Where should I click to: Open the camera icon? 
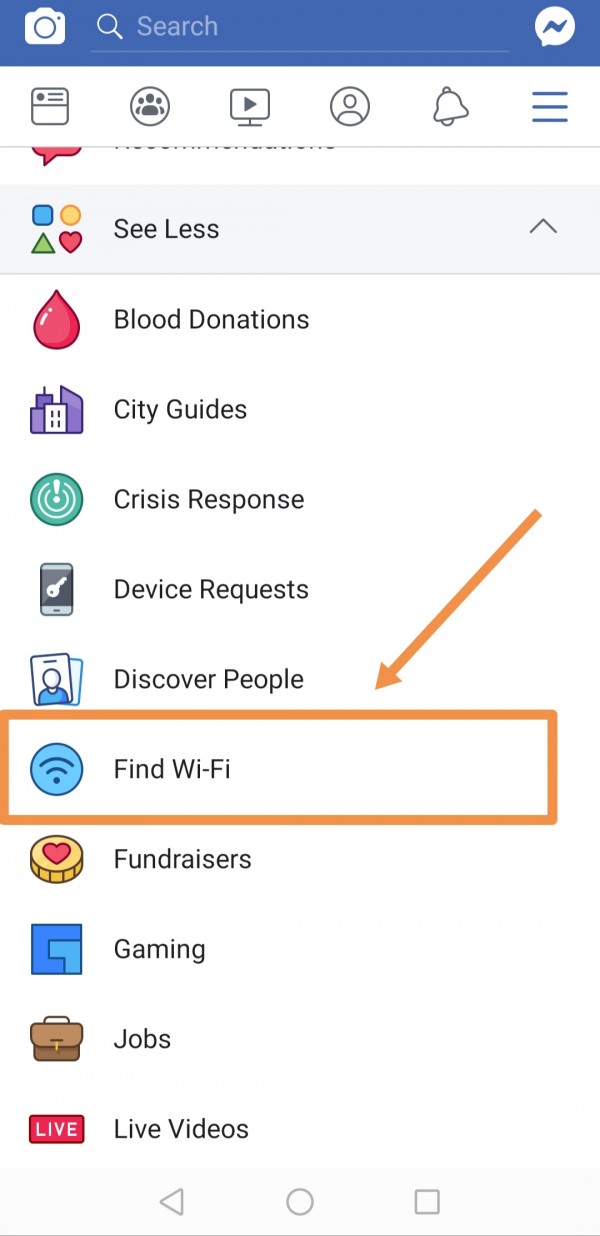(x=44, y=26)
